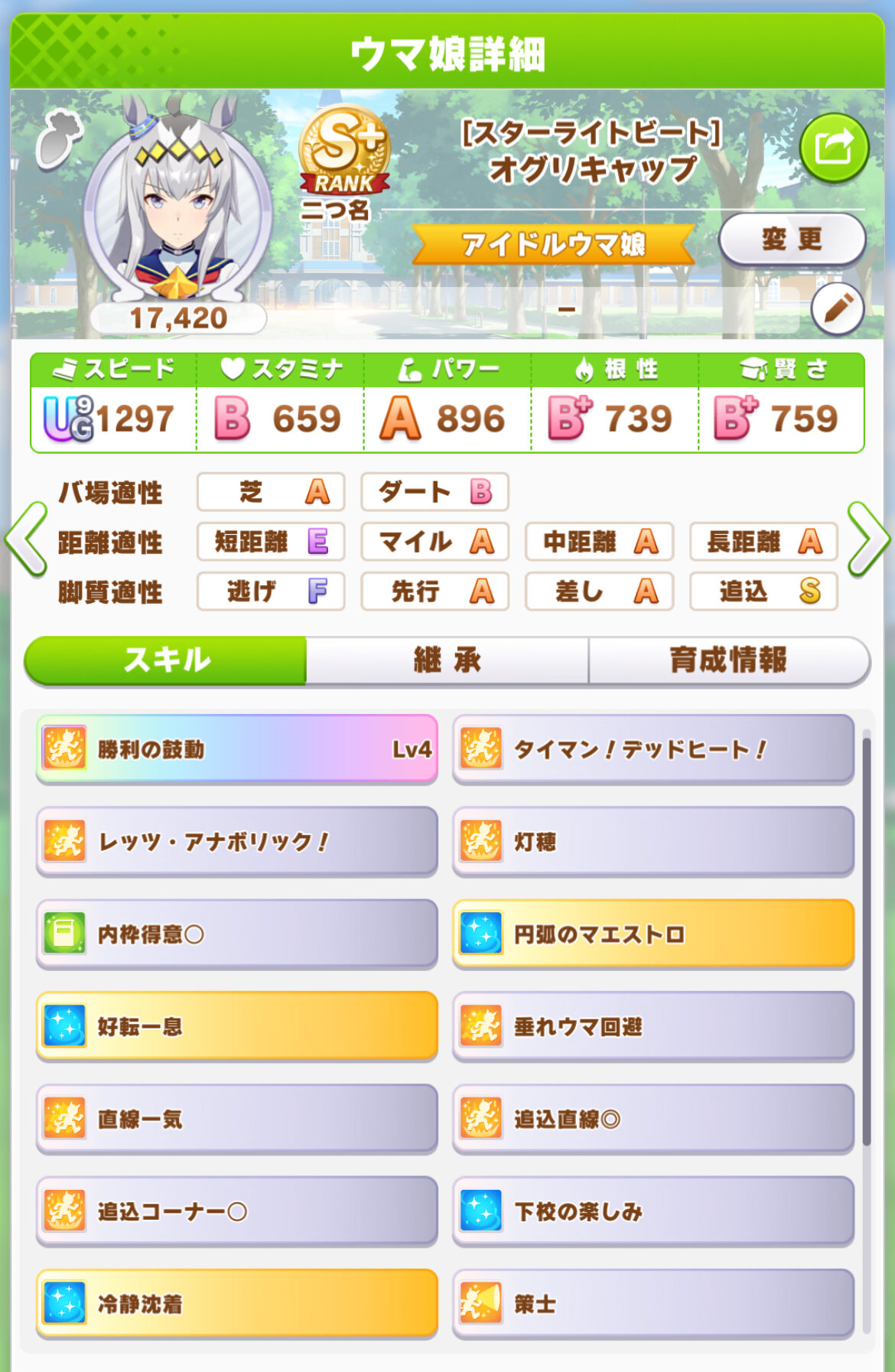The height and width of the screenshot is (1372, 895).
Task: Select the スキル tab
Action: [166, 660]
